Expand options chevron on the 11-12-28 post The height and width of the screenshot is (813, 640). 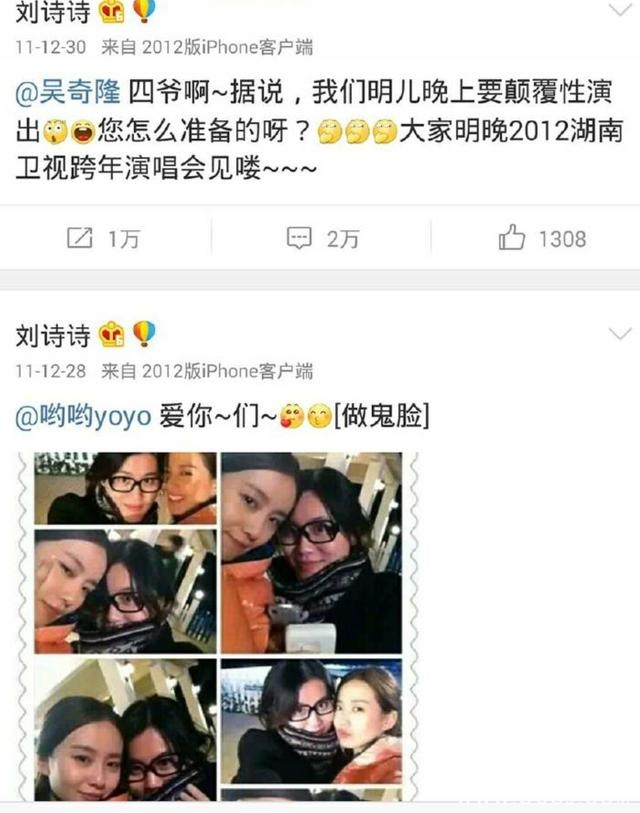tap(620, 334)
